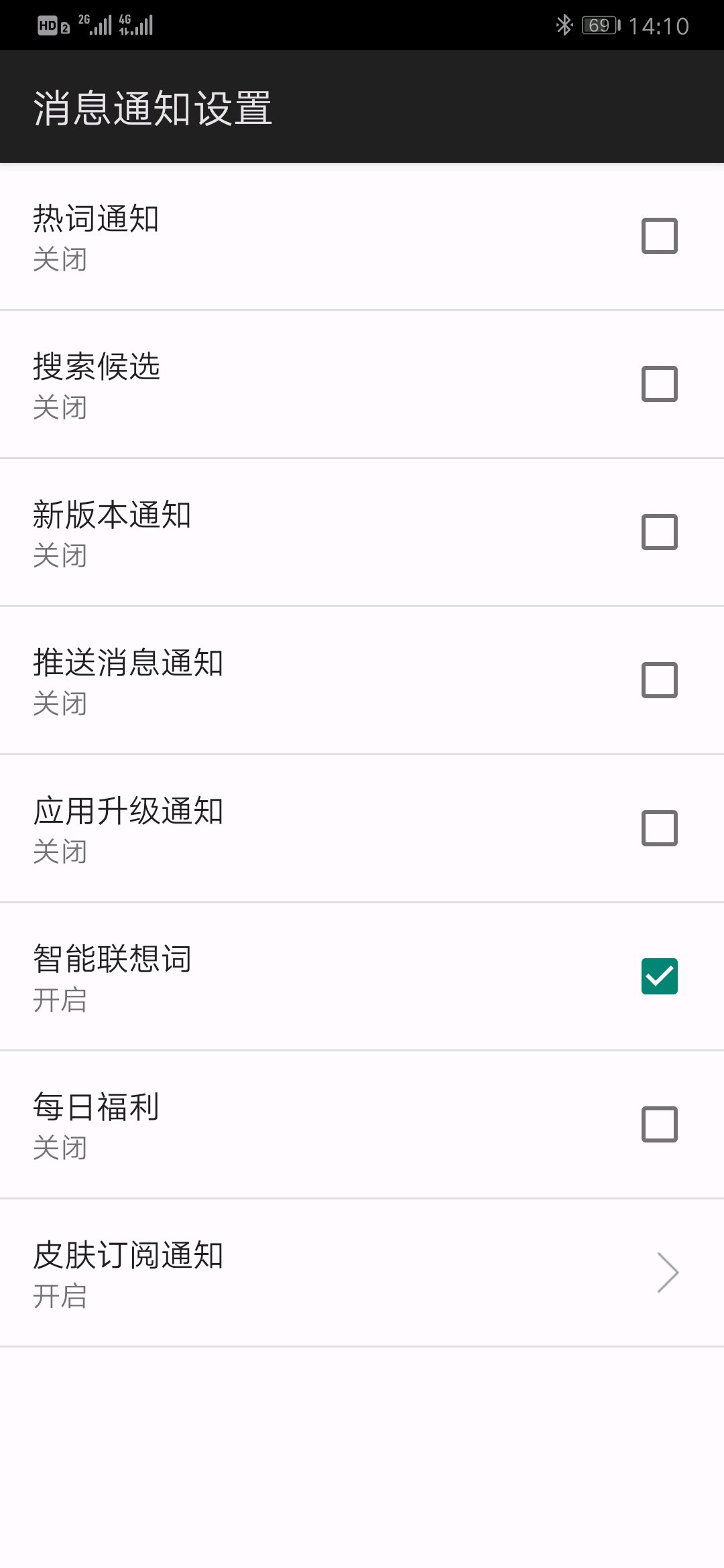Enable 每日福利 notifications
Image resolution: width=724 pixels, height=1568 pixels.
click(x=659, y=1124)
